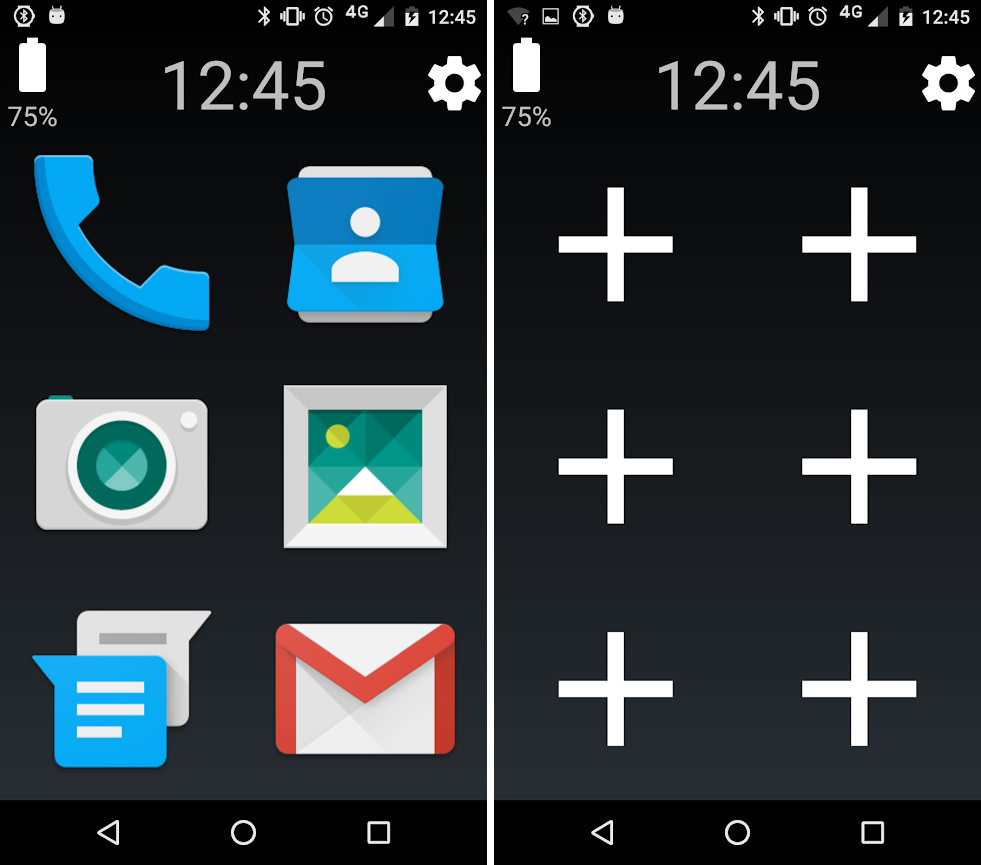Open the Gallery photos app
The width and height of the screenshot is (981, 865).
[365, 466]
